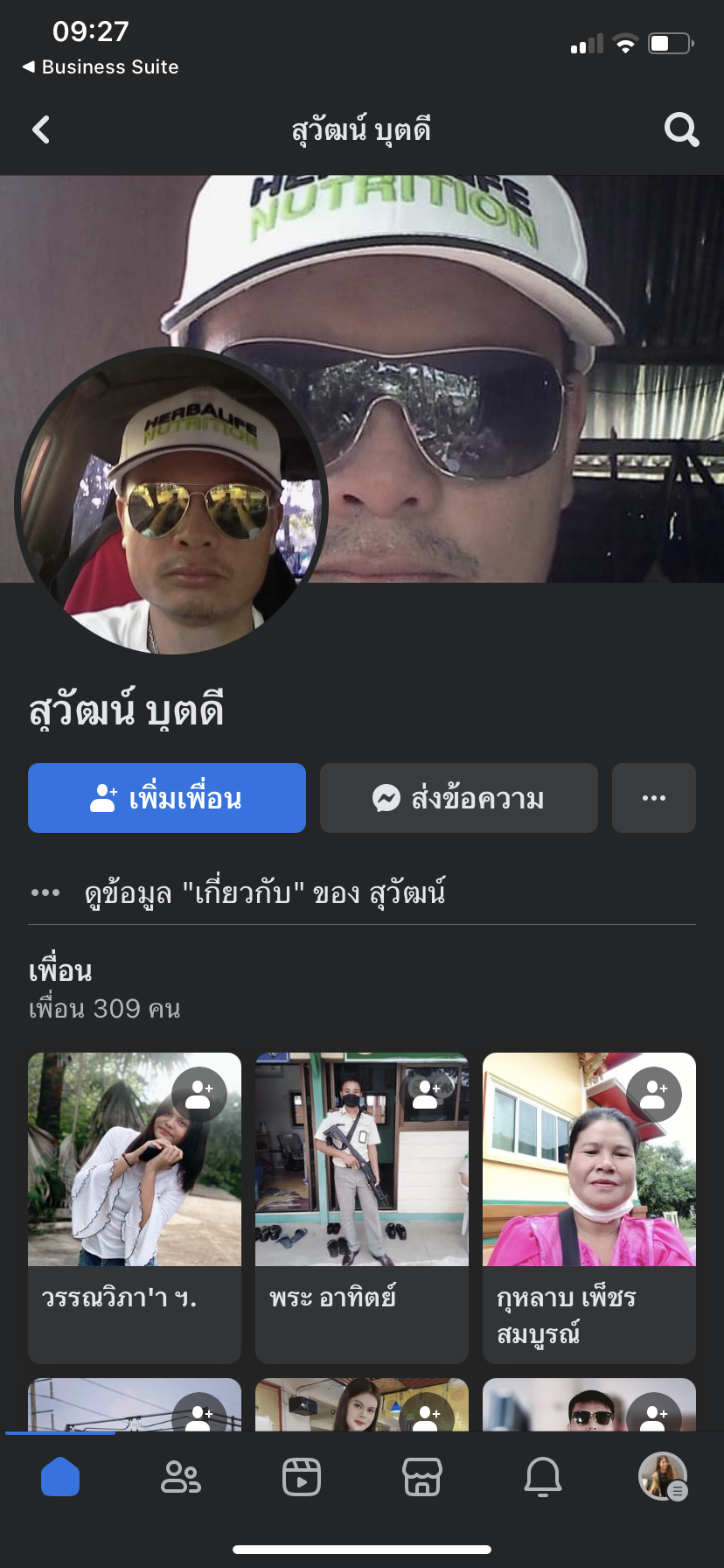Image resolution: width=724 pixels, height=1568 pixels.
Task: Return to Business Suite app
Action: (101, 67)
